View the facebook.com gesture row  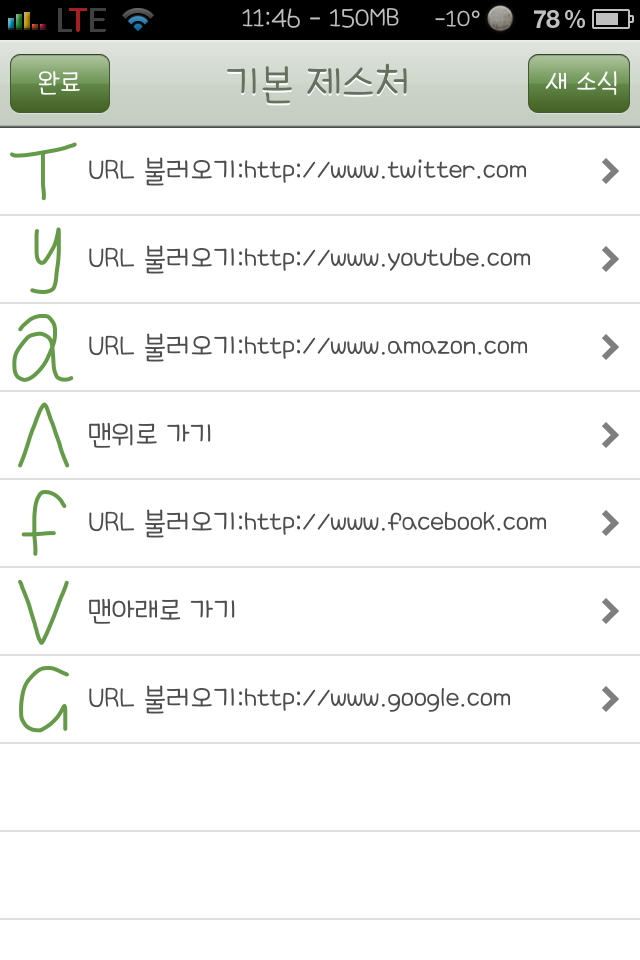[320, 523]
